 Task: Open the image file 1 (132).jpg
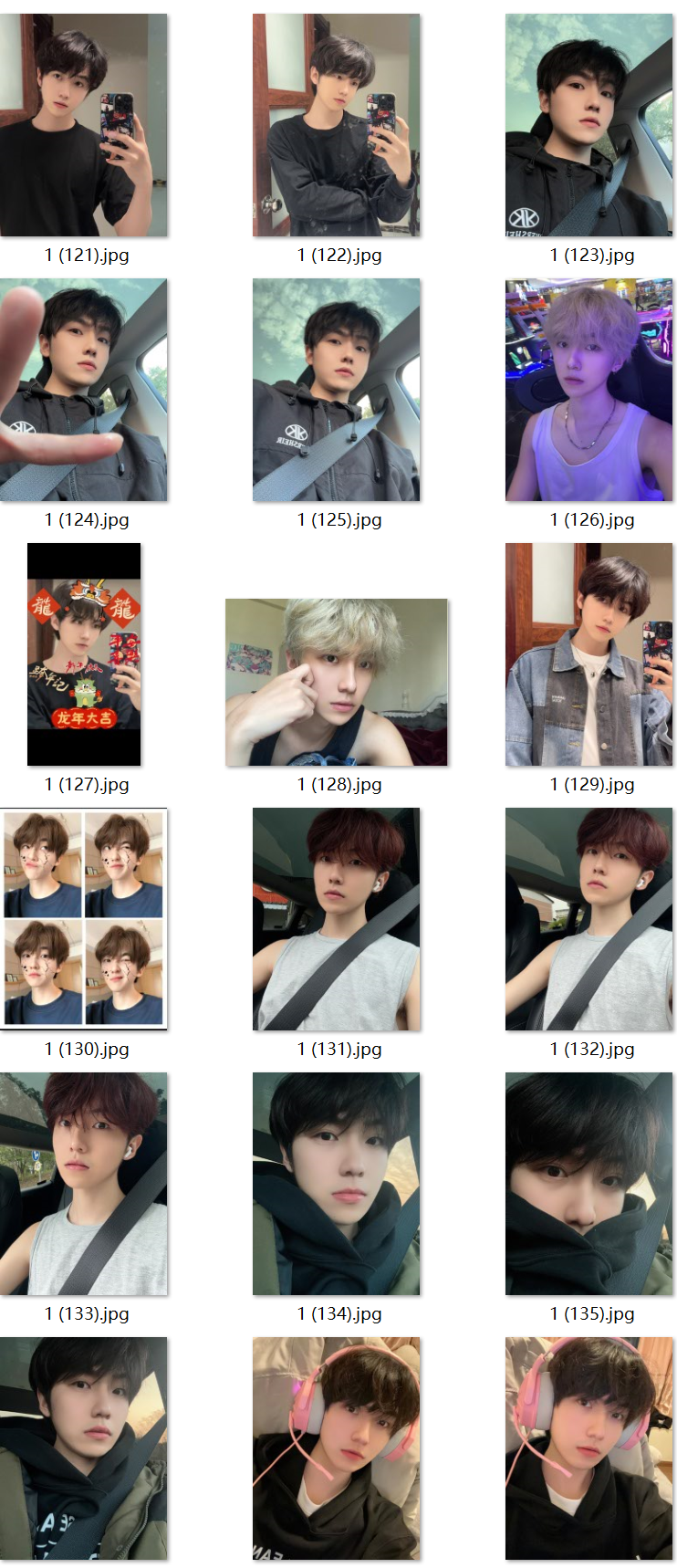coord(589,919)
